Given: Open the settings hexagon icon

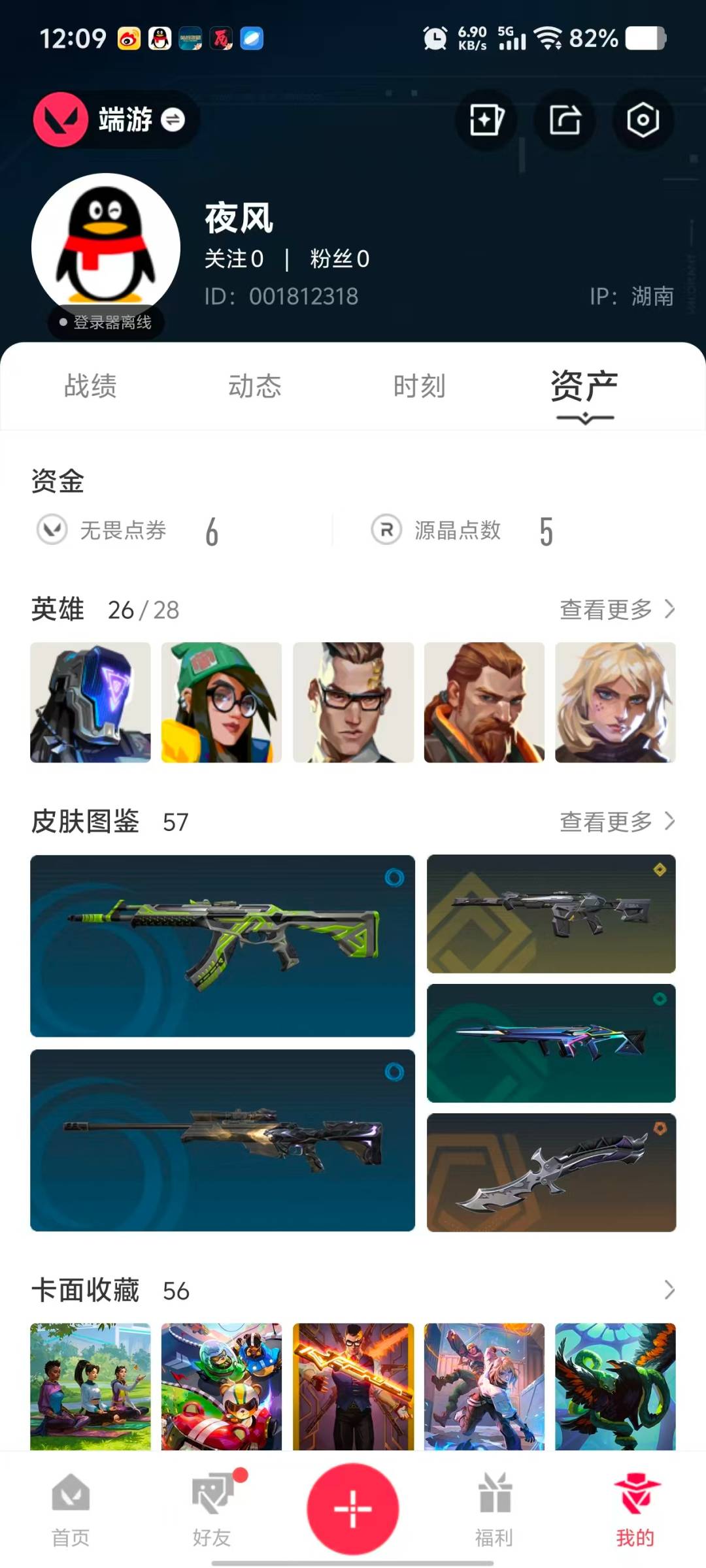Looking at the screenshot, I should (x=642, y=120).
